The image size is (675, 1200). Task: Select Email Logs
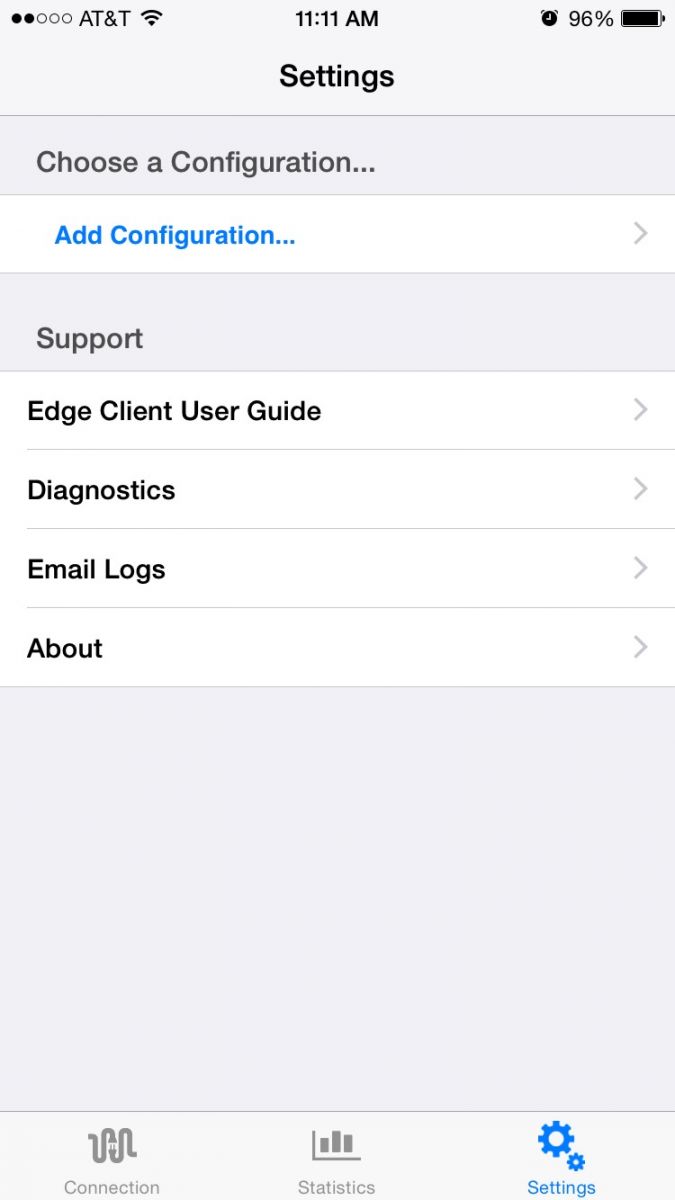pyautogui.click(x=337, y=569)
